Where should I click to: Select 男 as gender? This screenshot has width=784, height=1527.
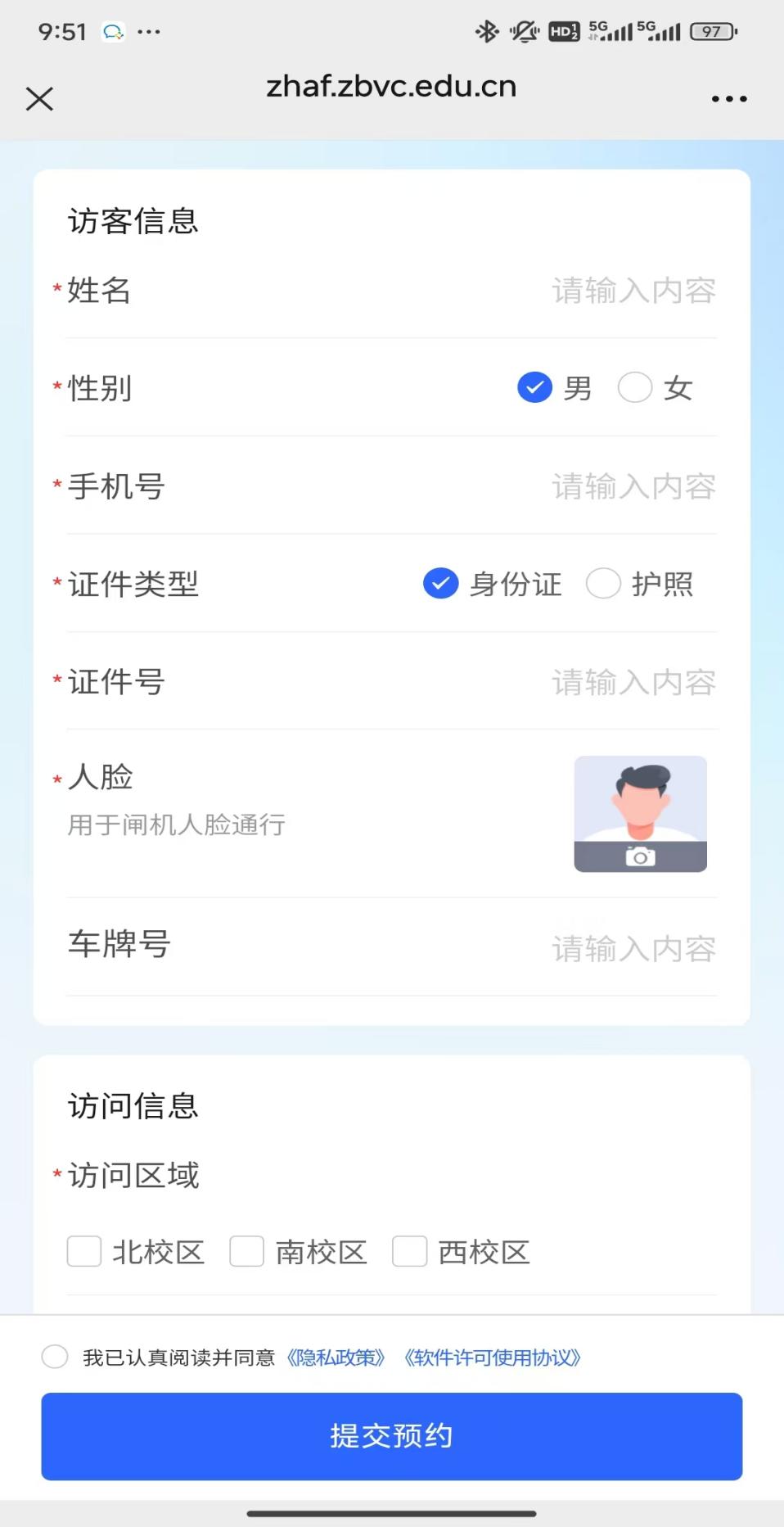535,387
